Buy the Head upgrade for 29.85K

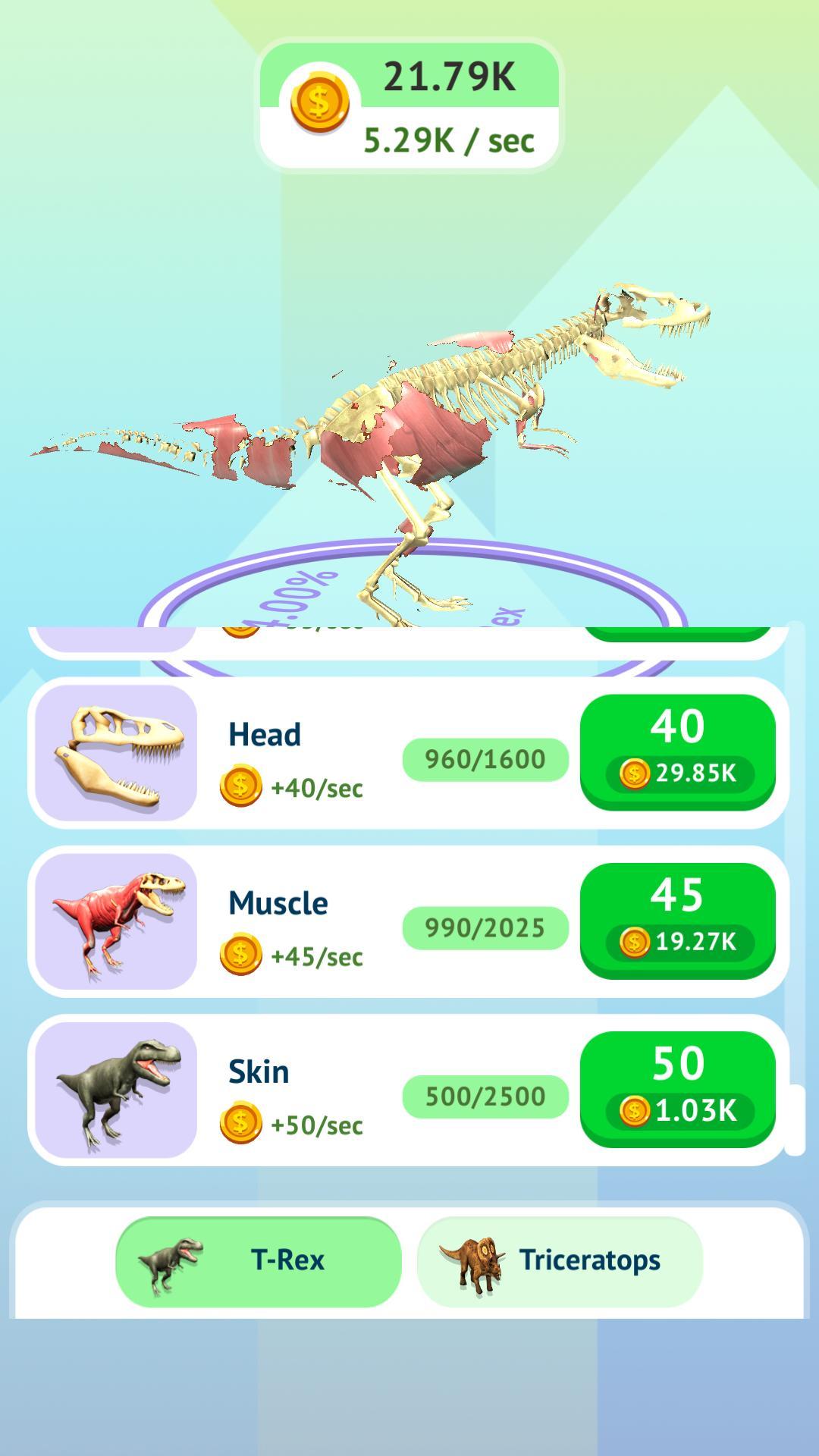[x=677, y=751]
